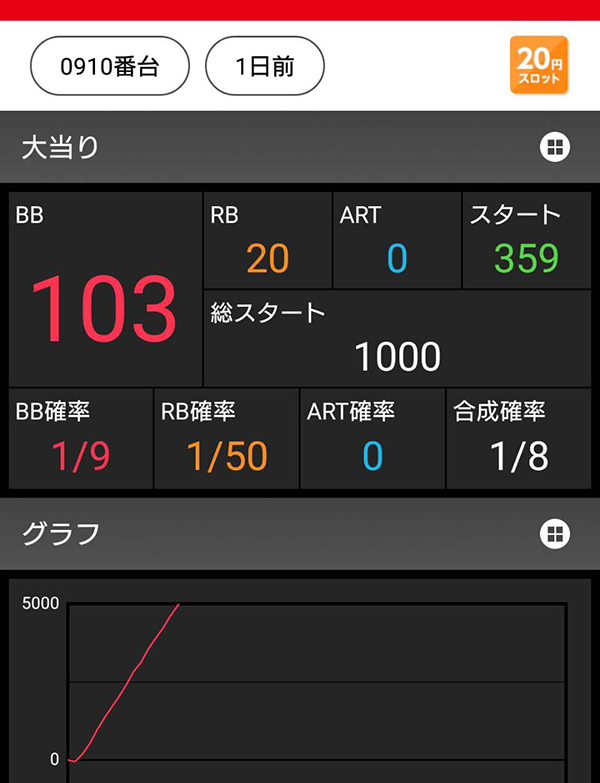The height and width of the screenshot is (783, 600).
Task: Tap the 0910番台 machine number chip
Action: 110,67
